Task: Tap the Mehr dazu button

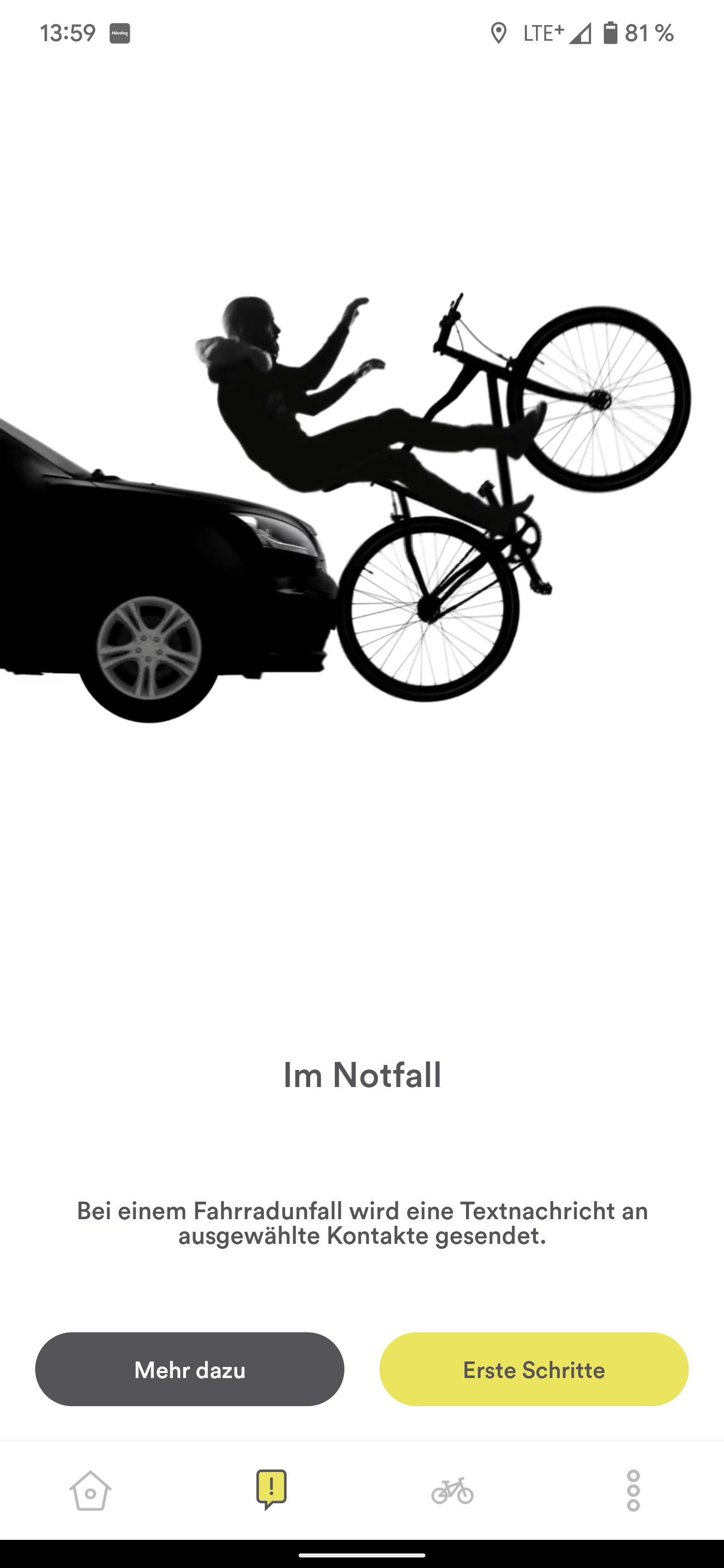Action: coord(190,1369)
